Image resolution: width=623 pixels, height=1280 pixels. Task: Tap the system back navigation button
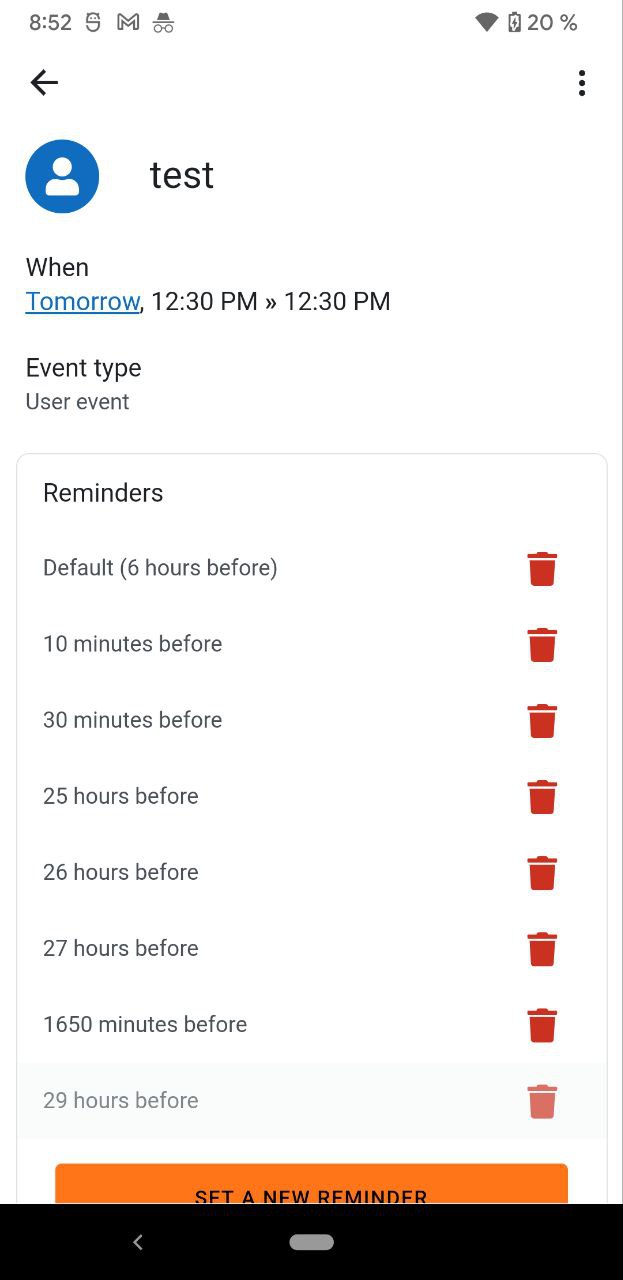pyautogui.click(x=138, y=1242)
